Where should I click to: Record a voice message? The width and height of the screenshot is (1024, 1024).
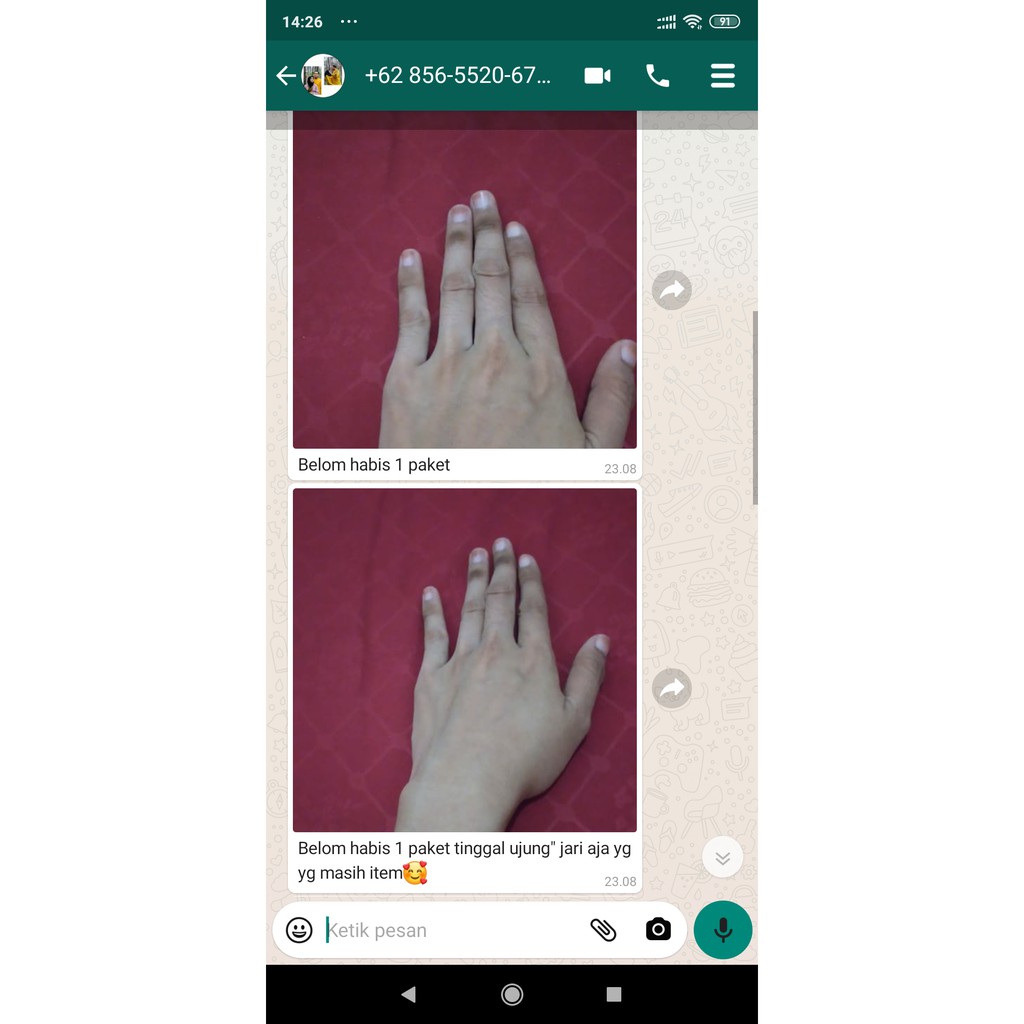[722, 930]
